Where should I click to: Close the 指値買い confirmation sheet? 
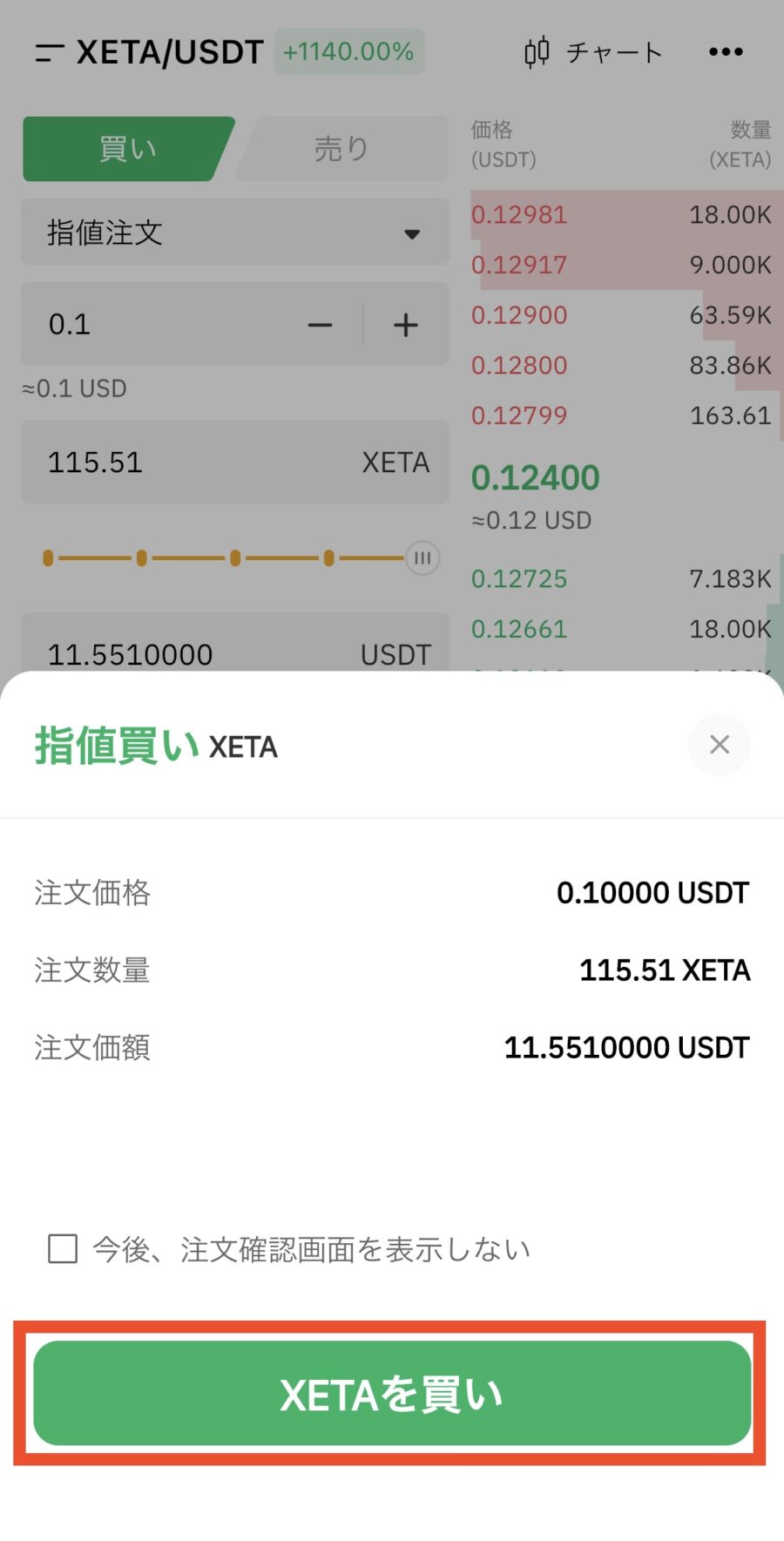click(x=720, y=745)
